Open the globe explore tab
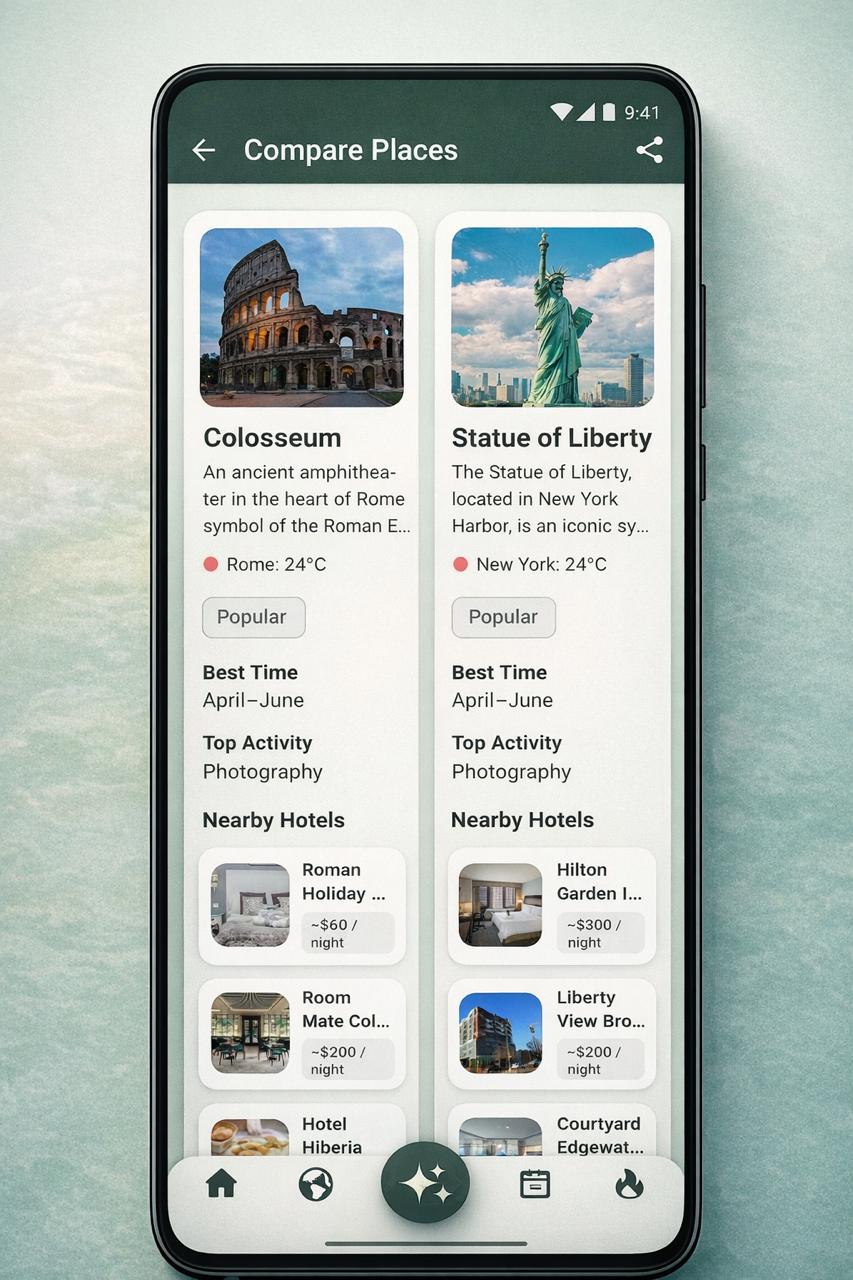853x1280 pixels. click(x=315, y=1185)
